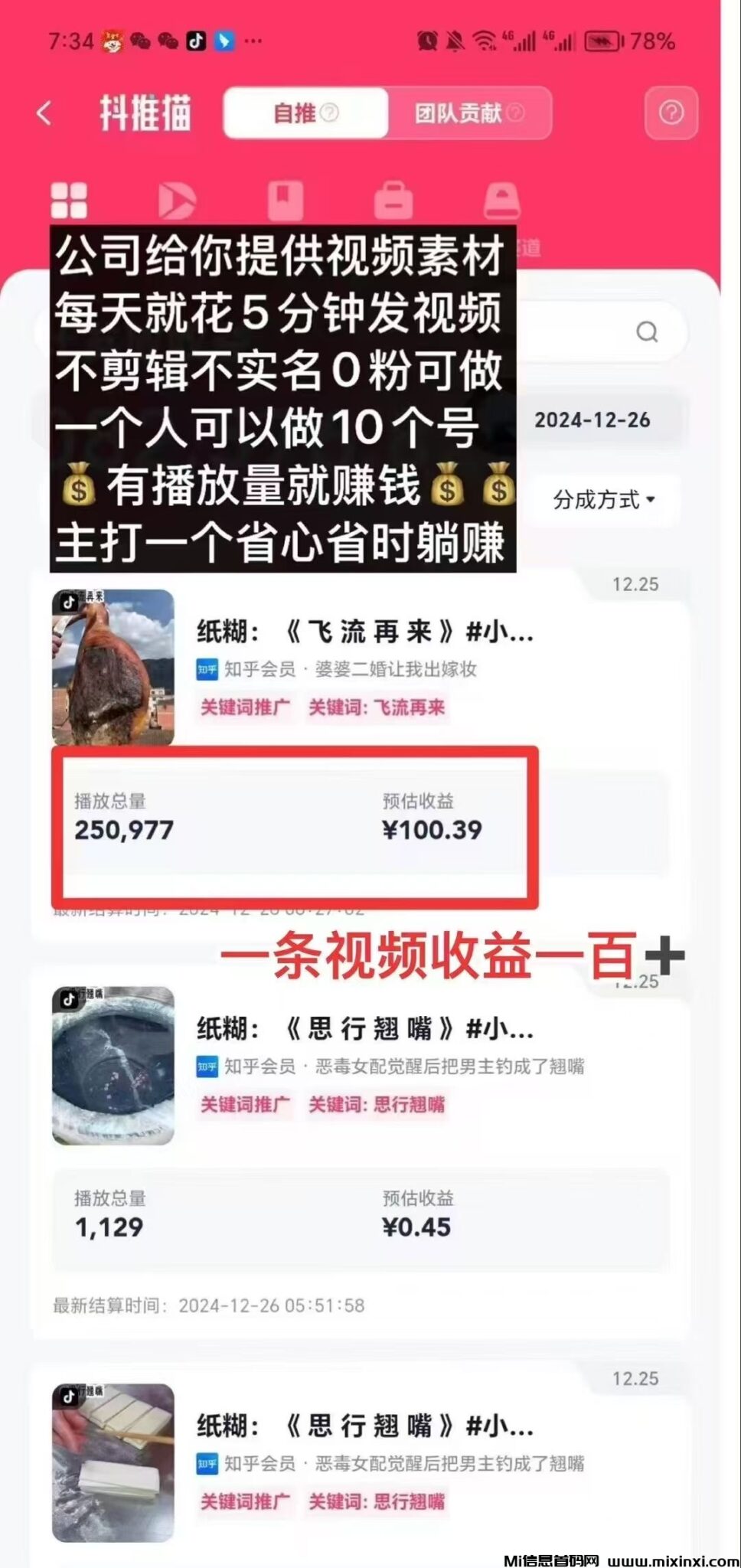Switch to the 自推 tab
Screen dimensions: 741x1568
[305, 113]
